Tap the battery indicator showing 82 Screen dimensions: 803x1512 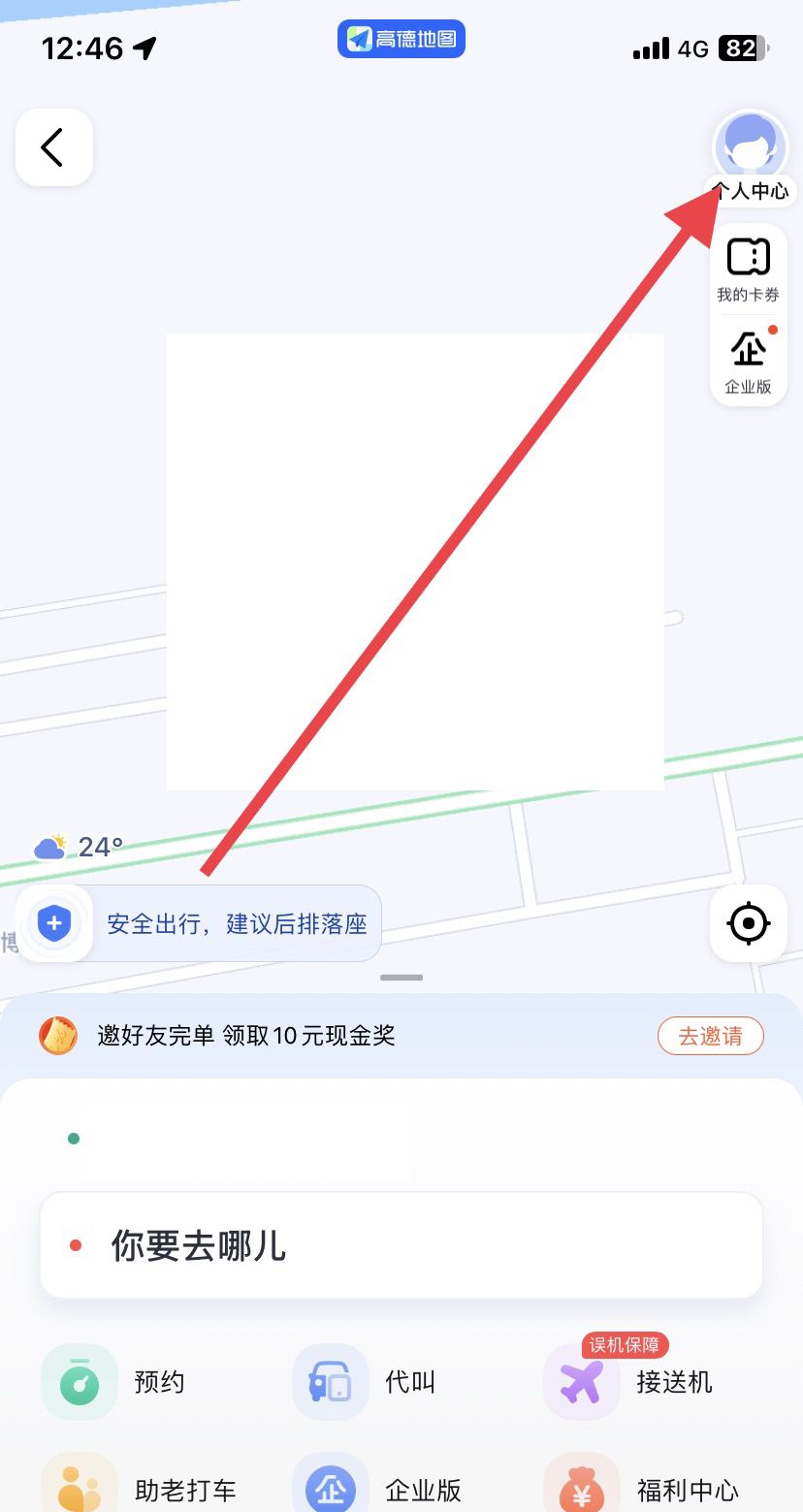click(x=743, y=48)
